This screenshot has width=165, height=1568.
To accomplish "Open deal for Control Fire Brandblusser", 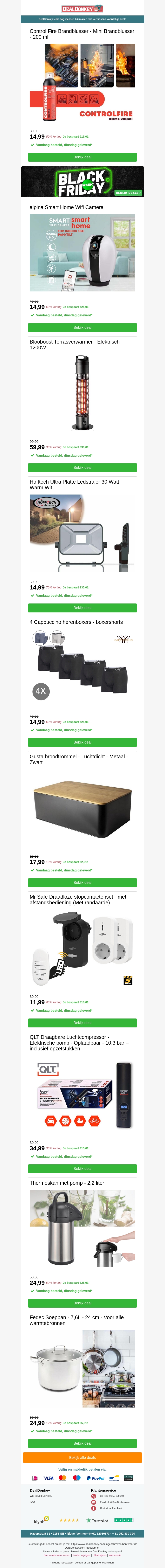I will click(82, 157).
